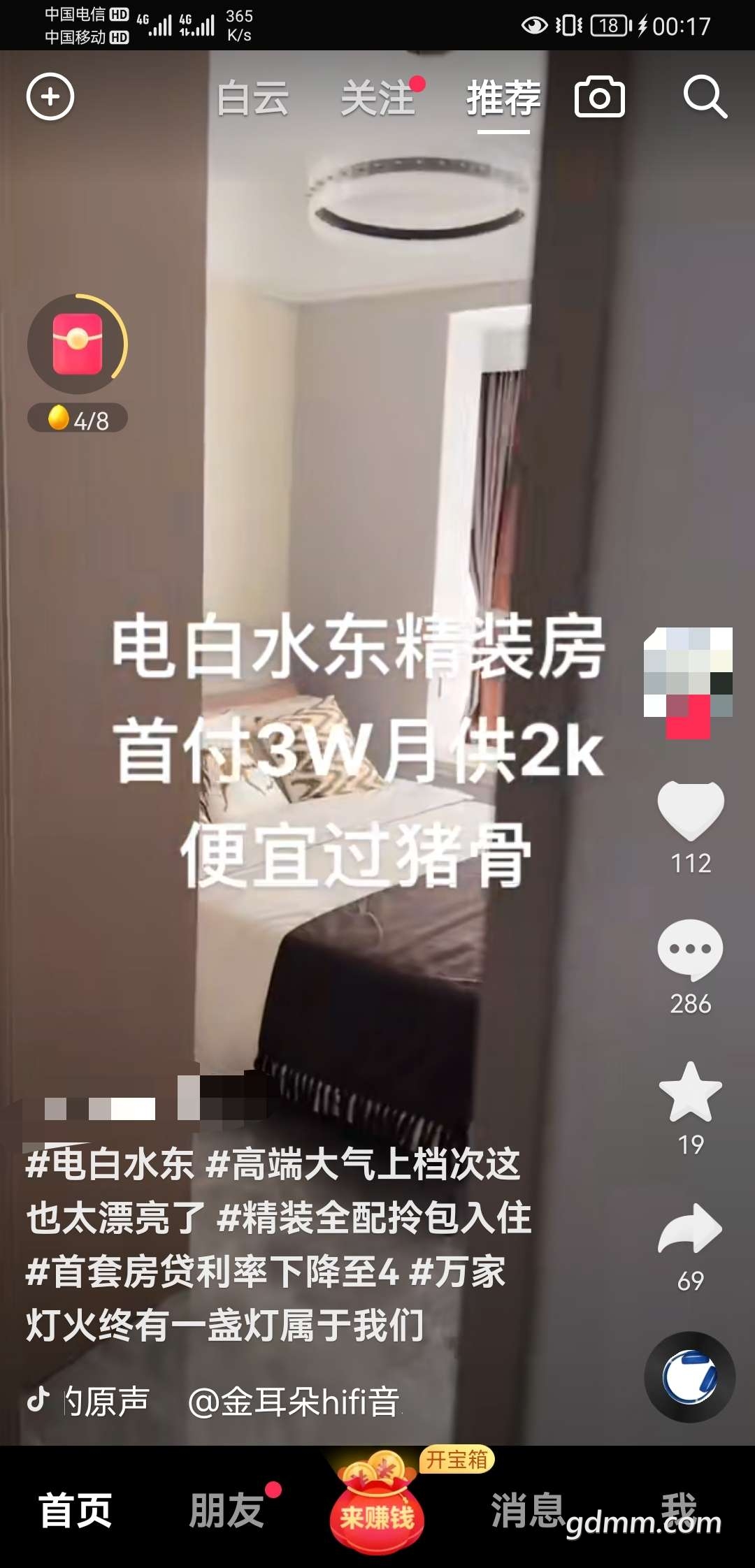The height and width of the screenshot is (1568, 755).
Task: Open the 消息 tab
Action: point(527,1511)
